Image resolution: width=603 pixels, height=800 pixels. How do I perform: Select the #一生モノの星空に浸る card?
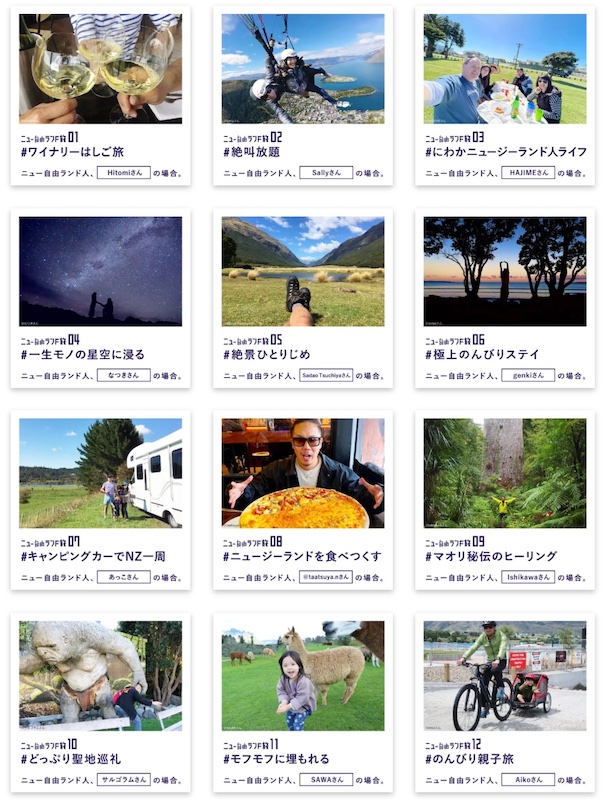click(x=100, y=298)
